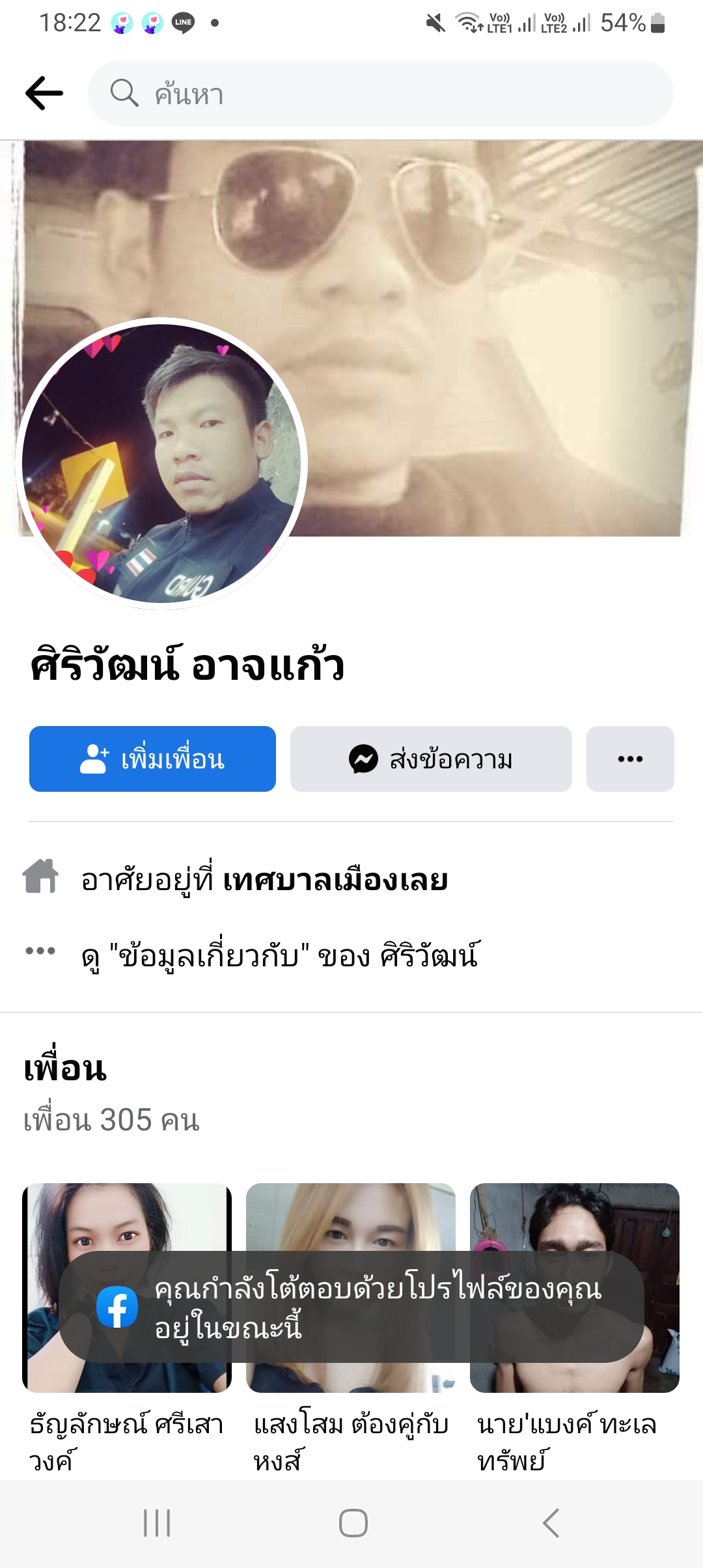The image size is (703, 1568).
Task: View ข้อมูลเกี่ยวกับ ของ ศิริวัฒน์ about info
Action: pyautogui.click(x=280, y=956)
